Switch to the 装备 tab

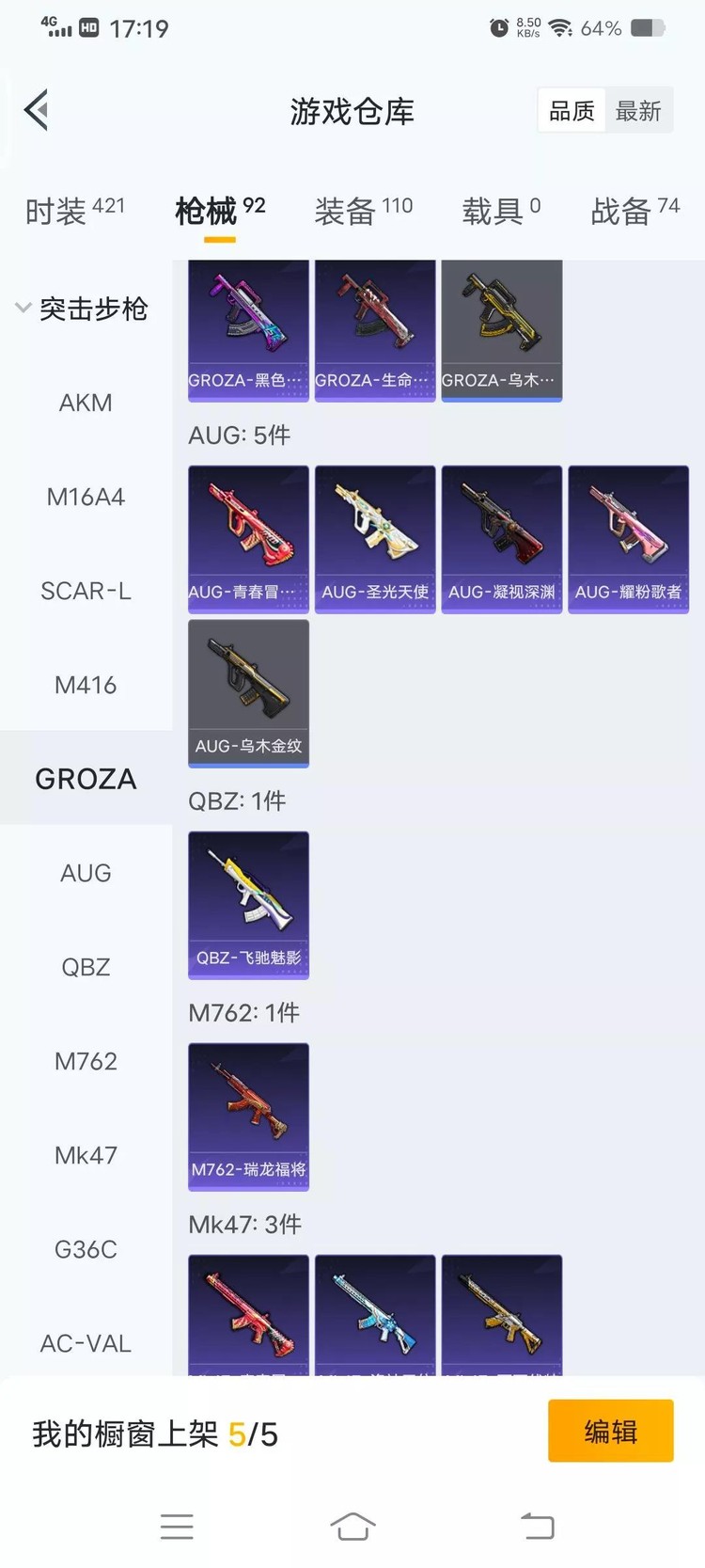click(x=363, y=211)
